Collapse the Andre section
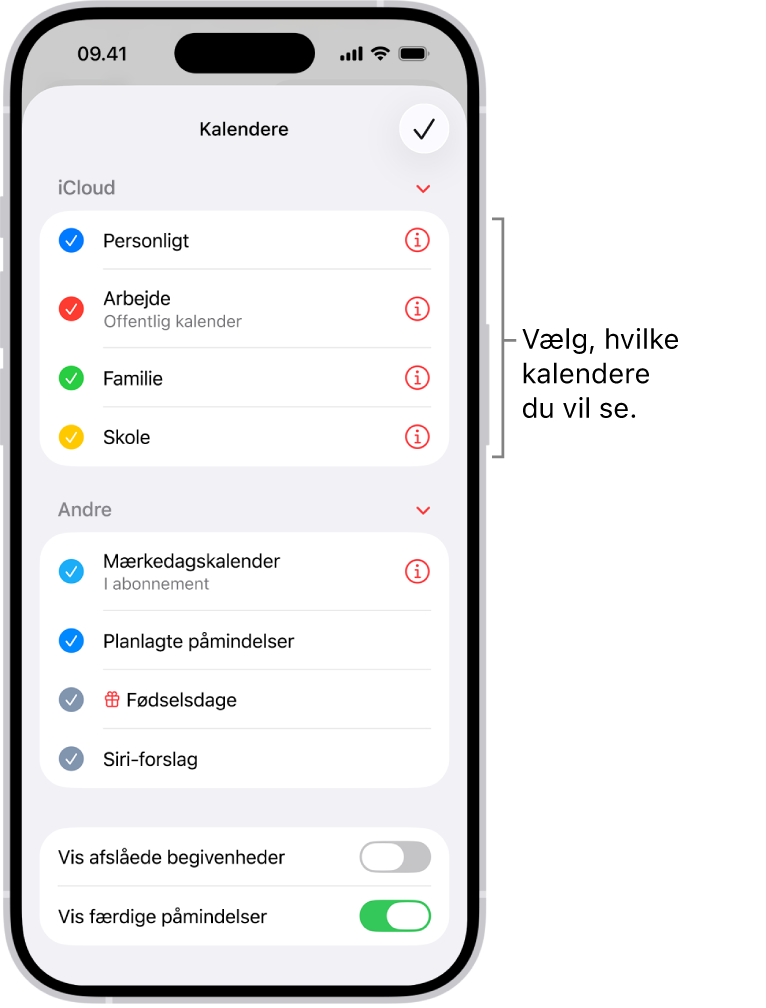The width and height of the screenshot is (766, 1008). [x=423, y=511]
